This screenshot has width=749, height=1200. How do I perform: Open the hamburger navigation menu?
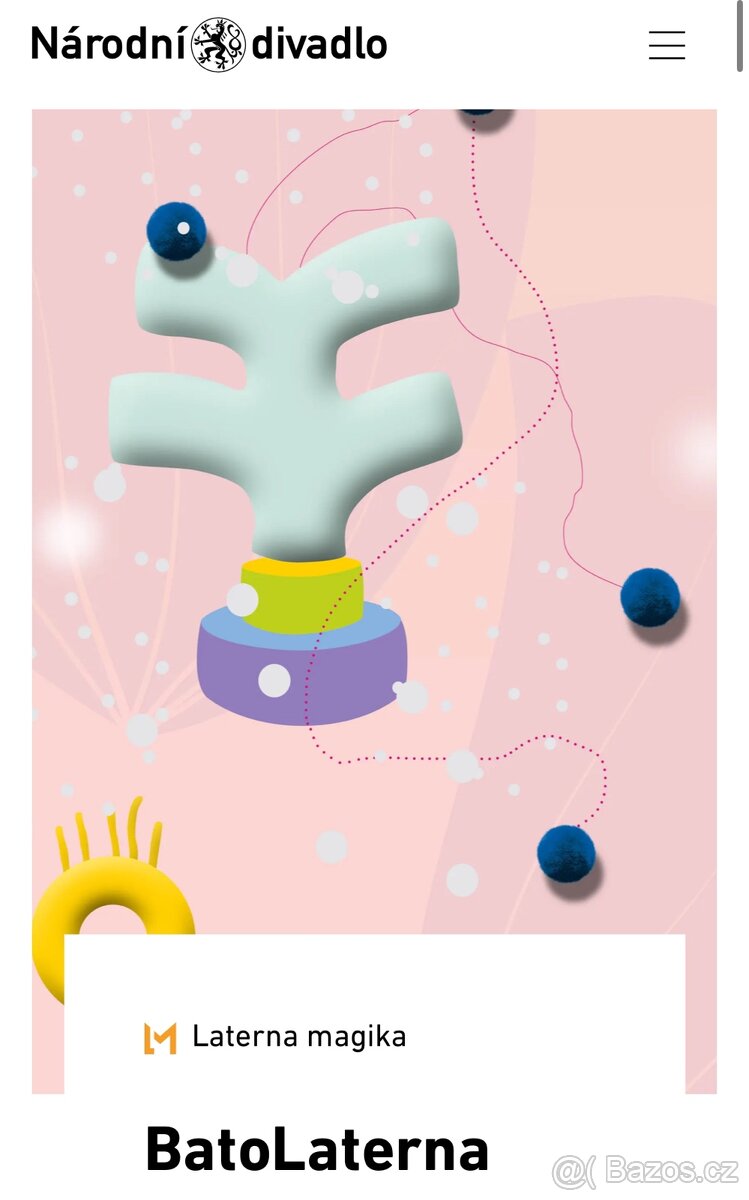pyautogui.click(x=666, y=46)
